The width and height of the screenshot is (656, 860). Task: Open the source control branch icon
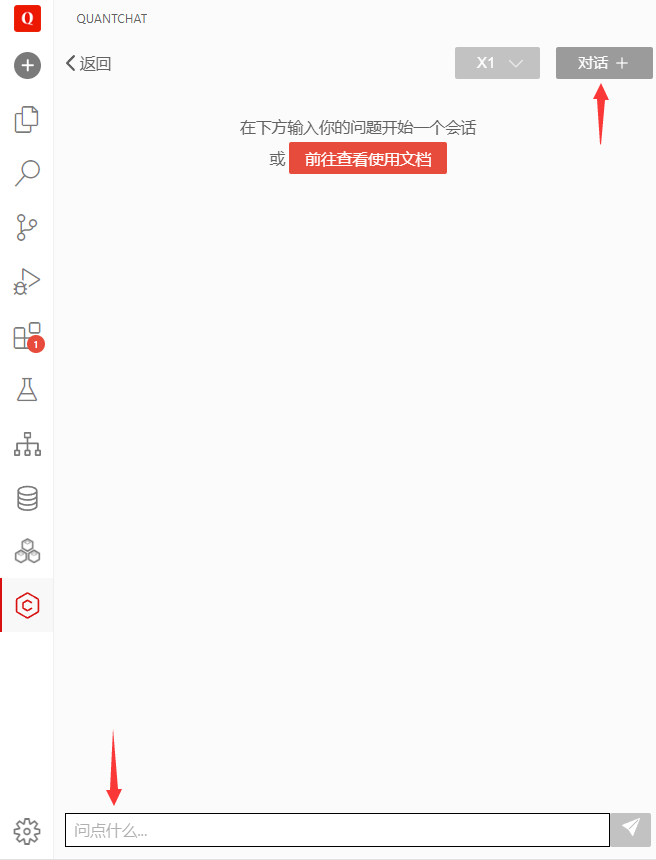pyautogui.click(x=27, y=228)
